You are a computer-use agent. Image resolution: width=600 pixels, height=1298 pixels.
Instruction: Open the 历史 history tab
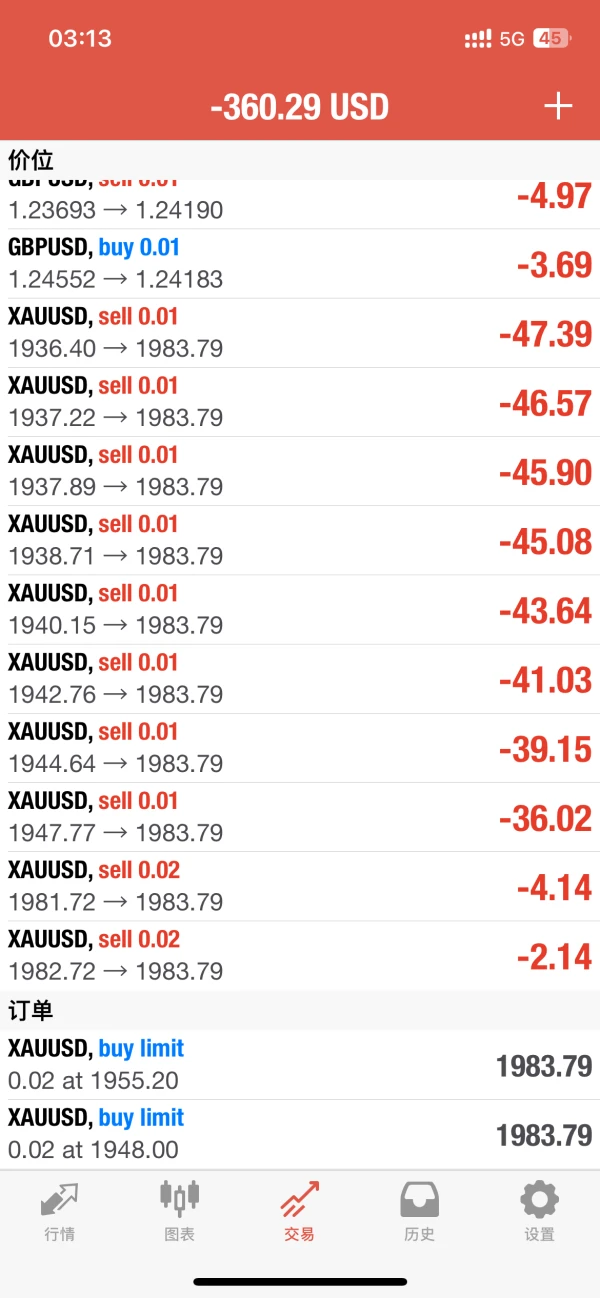pyautogui.click(x=419, y=1210)
